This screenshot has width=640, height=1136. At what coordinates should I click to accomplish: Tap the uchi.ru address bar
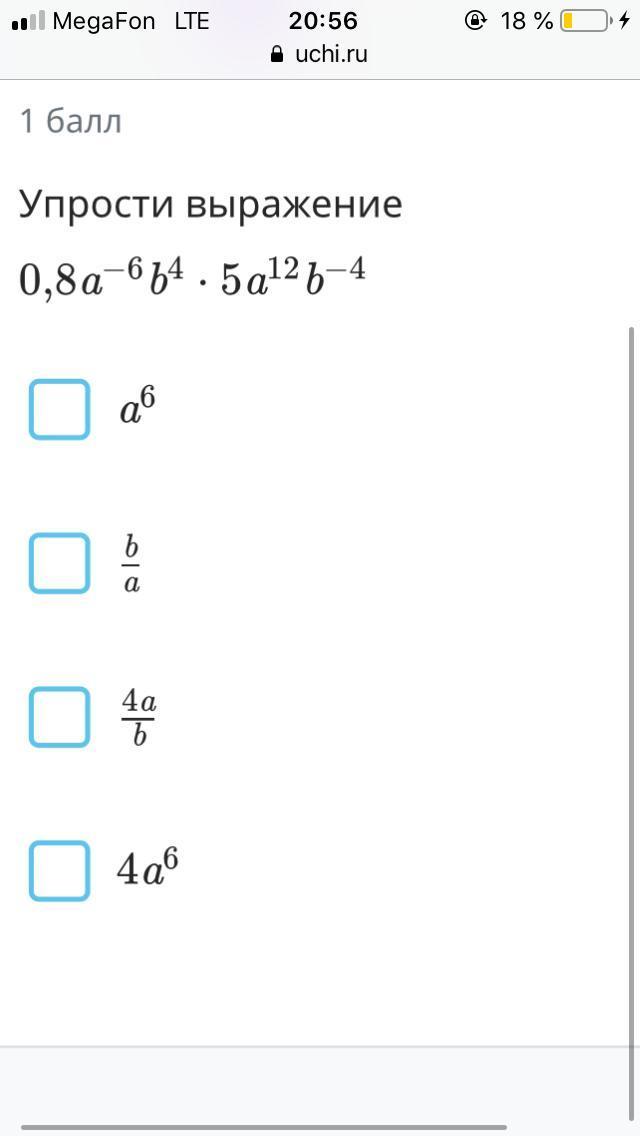[x=320, y=54]
